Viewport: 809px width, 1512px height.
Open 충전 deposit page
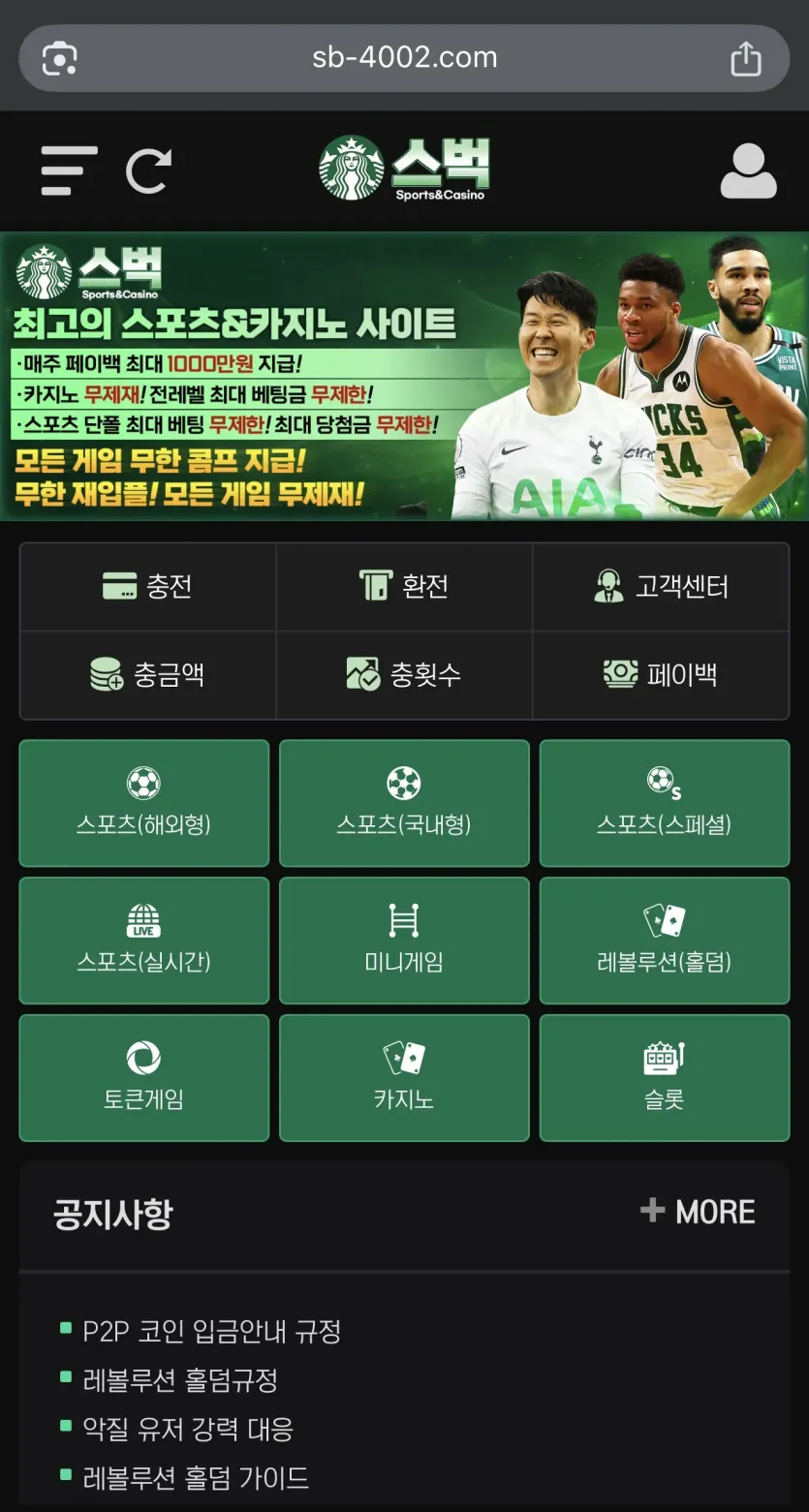(147, 586)
